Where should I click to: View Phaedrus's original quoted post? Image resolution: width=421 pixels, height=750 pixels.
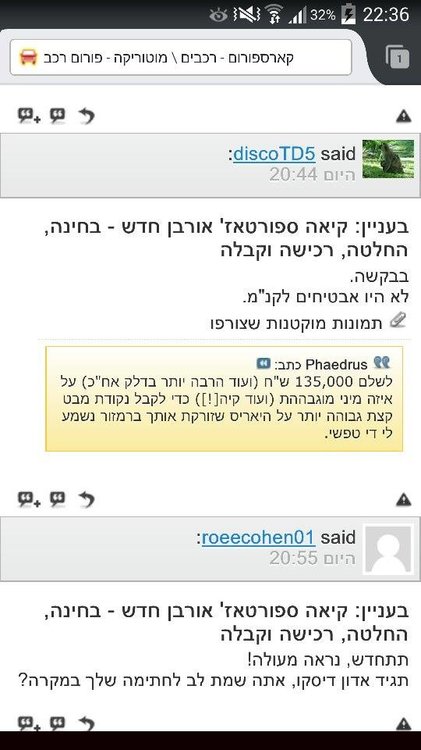tap(264, 364)
